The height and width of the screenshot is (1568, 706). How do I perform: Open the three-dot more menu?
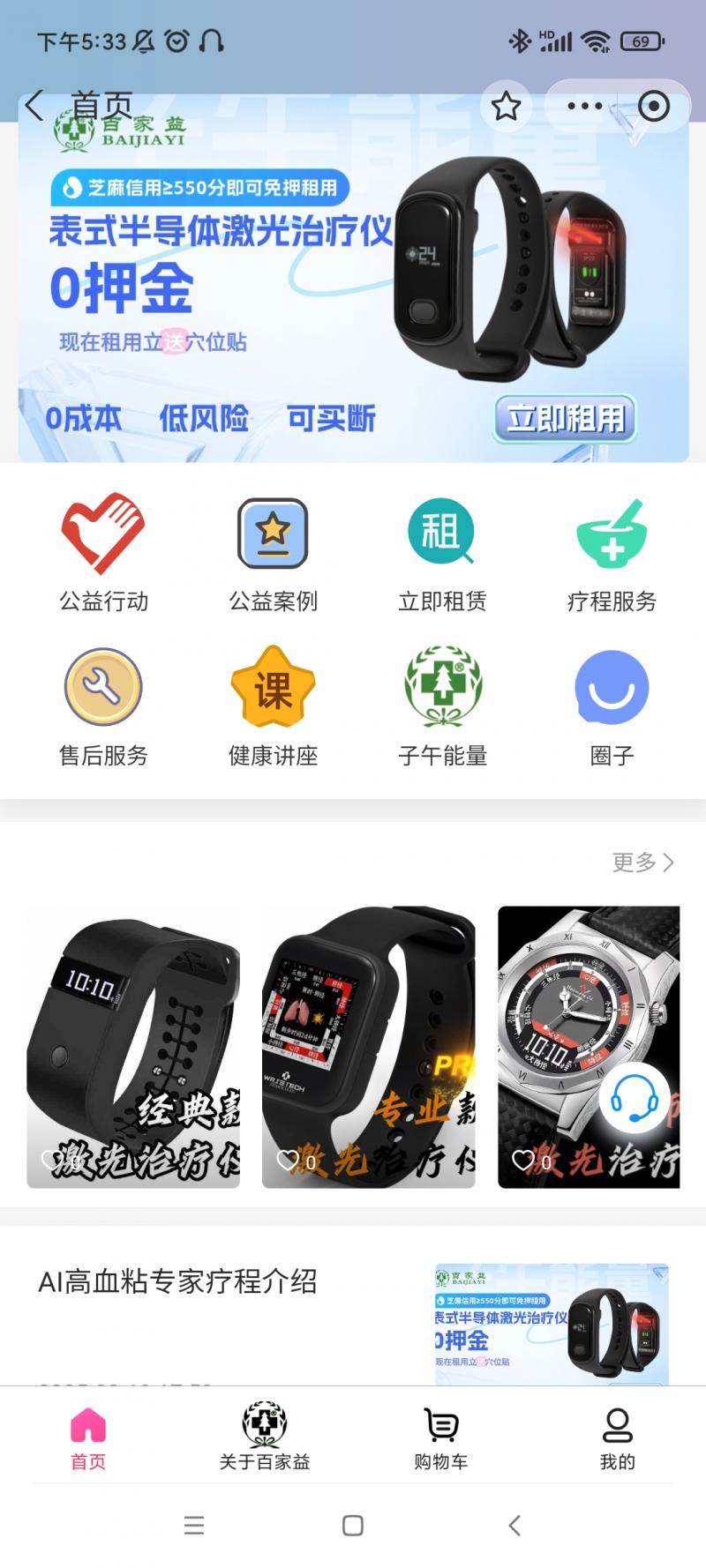tap(584, 107)
